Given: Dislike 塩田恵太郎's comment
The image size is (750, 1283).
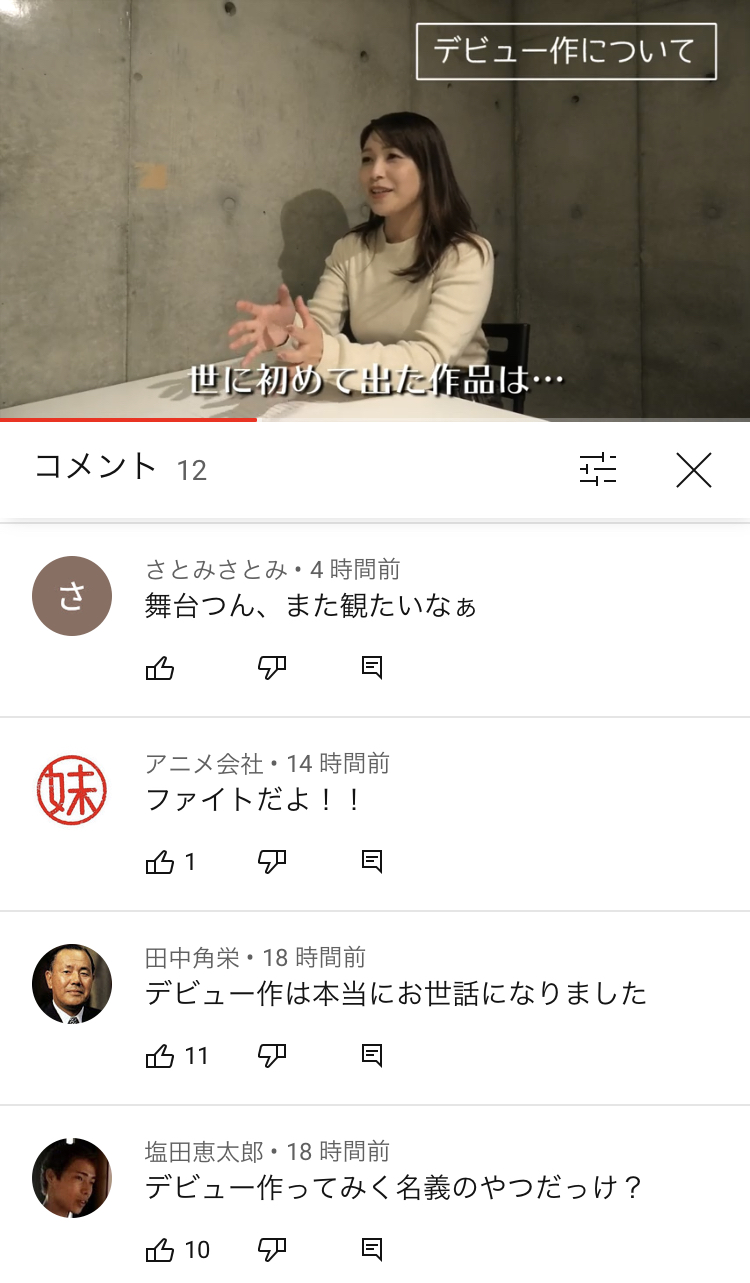Looking at the screenshot, I should [272, 1250].
